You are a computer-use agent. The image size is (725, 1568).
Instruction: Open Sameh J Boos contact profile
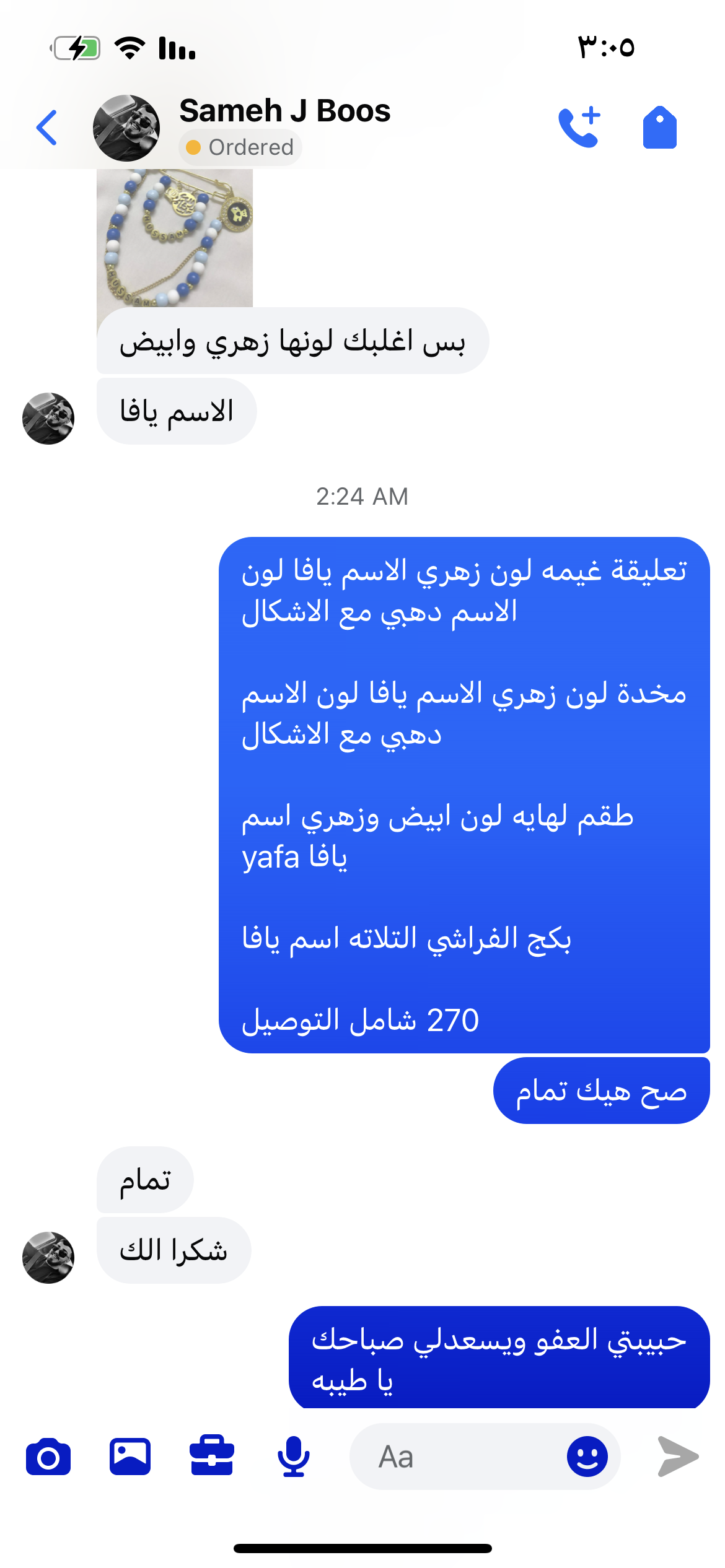pos(284,111)
